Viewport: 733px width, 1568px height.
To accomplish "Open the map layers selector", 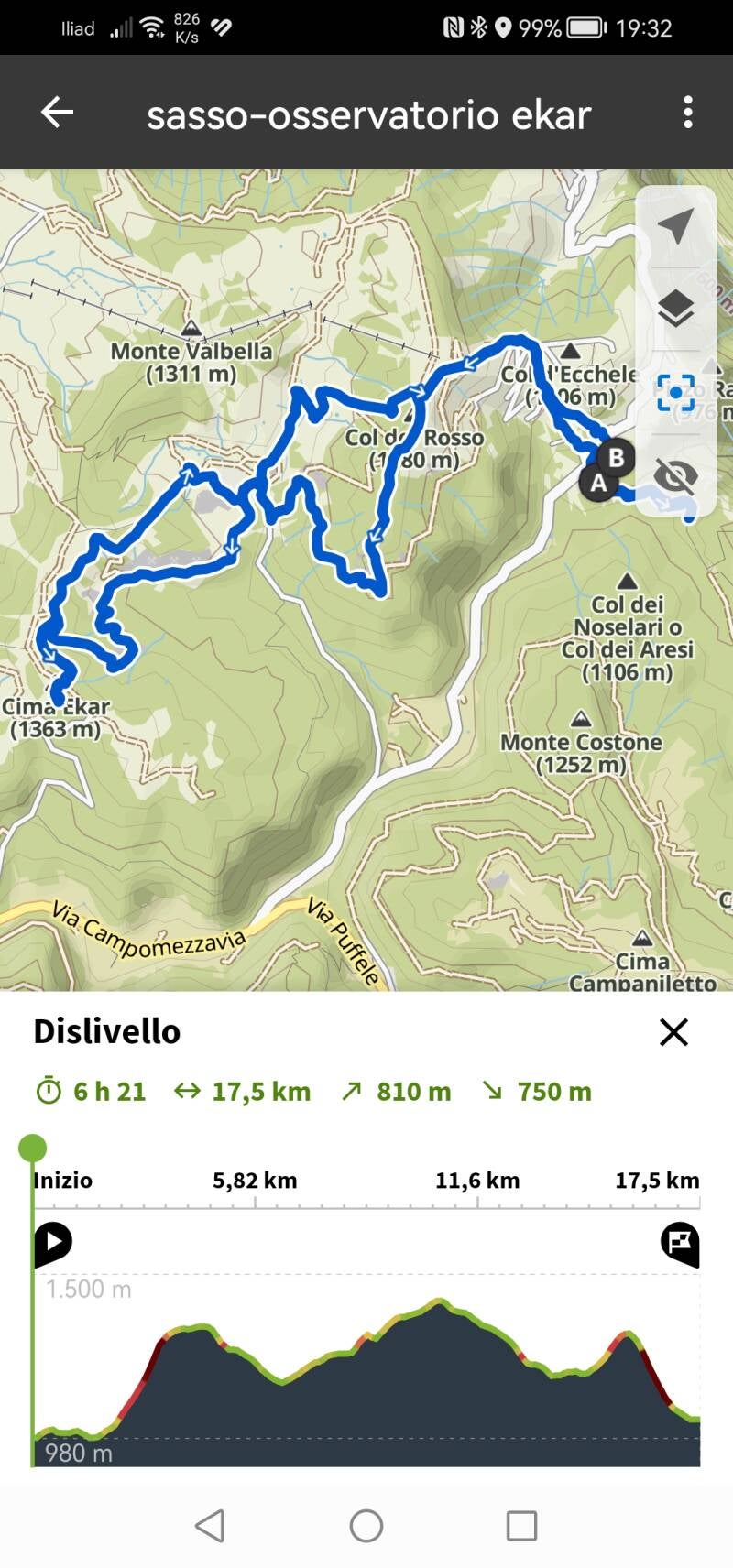I will tap(676, 310).
